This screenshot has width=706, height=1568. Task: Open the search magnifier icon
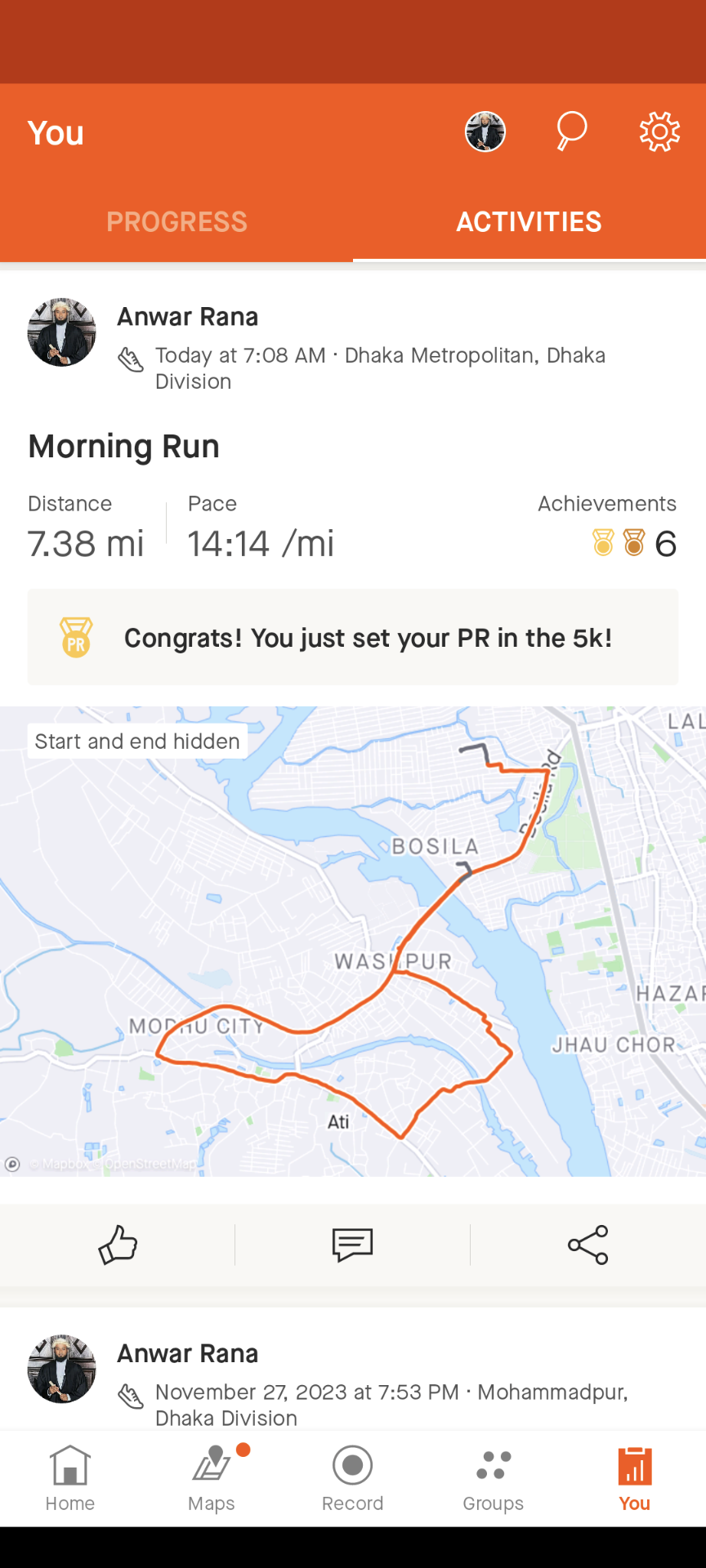pyautogui.click(x=571, y=131)
